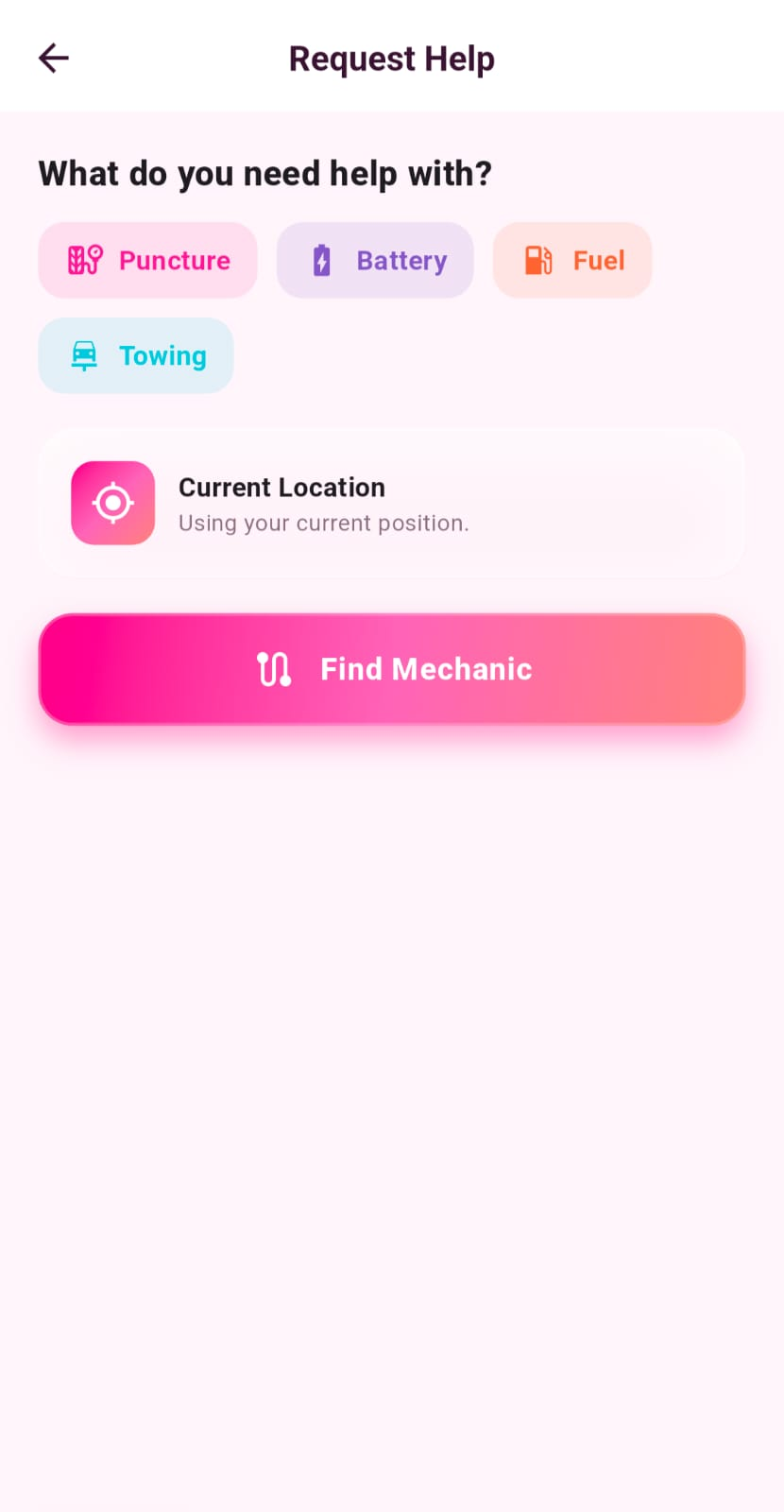Enable the Fuel assistance option

[571, 260]
